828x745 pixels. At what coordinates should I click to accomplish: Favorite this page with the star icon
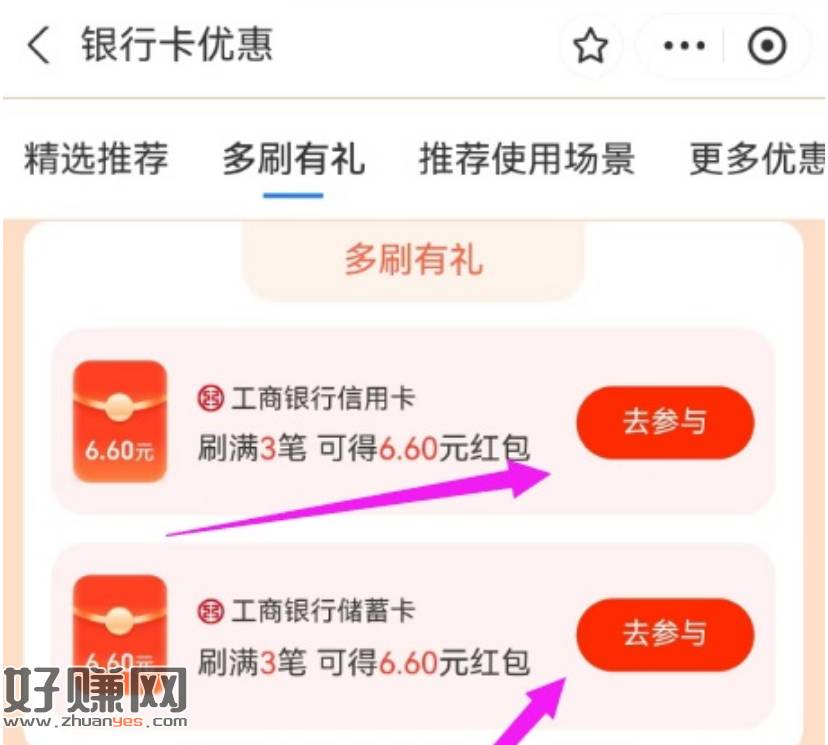coord(590,47)
